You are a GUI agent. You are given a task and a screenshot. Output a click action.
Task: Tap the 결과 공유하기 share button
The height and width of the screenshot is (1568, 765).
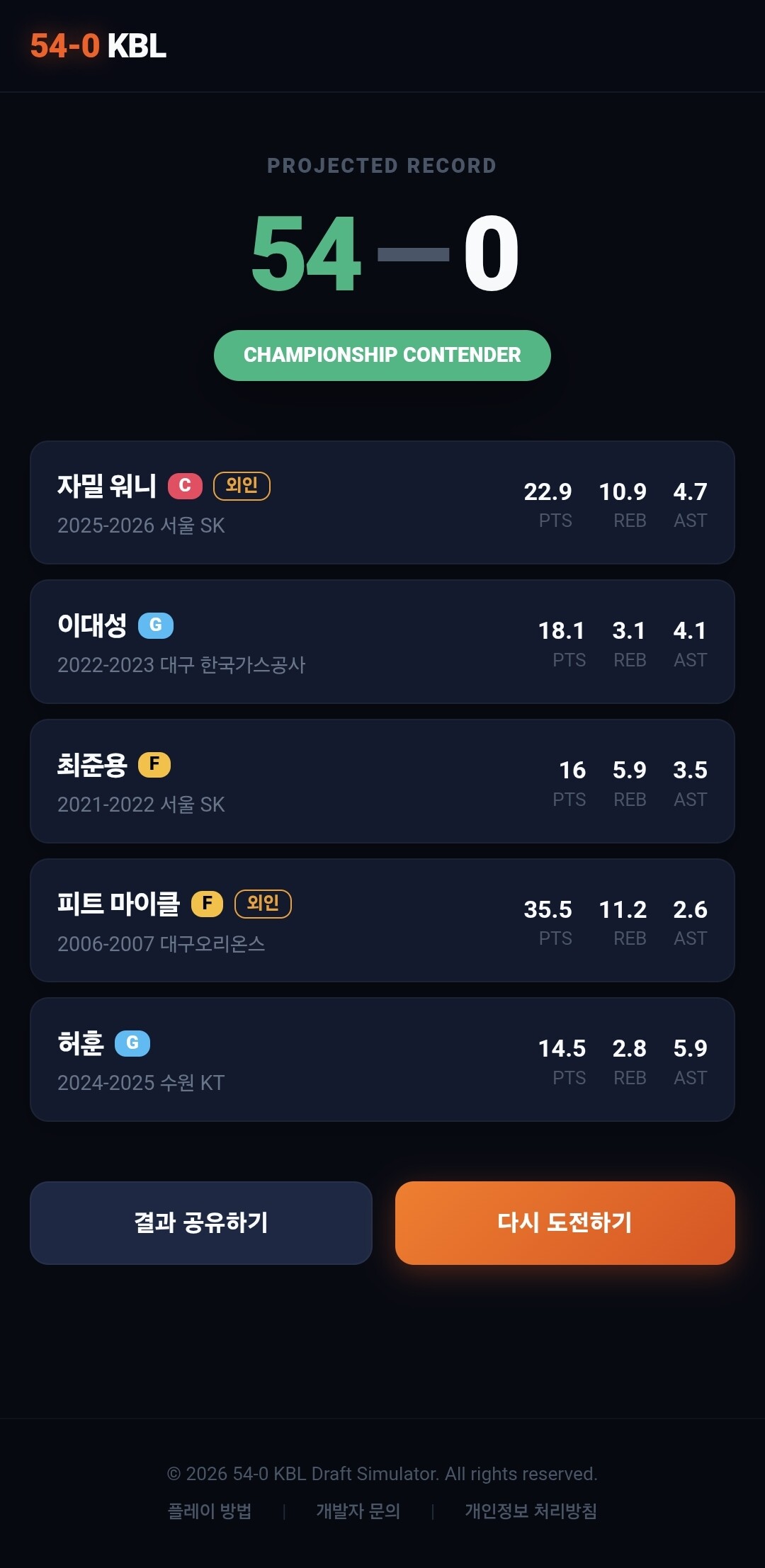pos(201,1222)
